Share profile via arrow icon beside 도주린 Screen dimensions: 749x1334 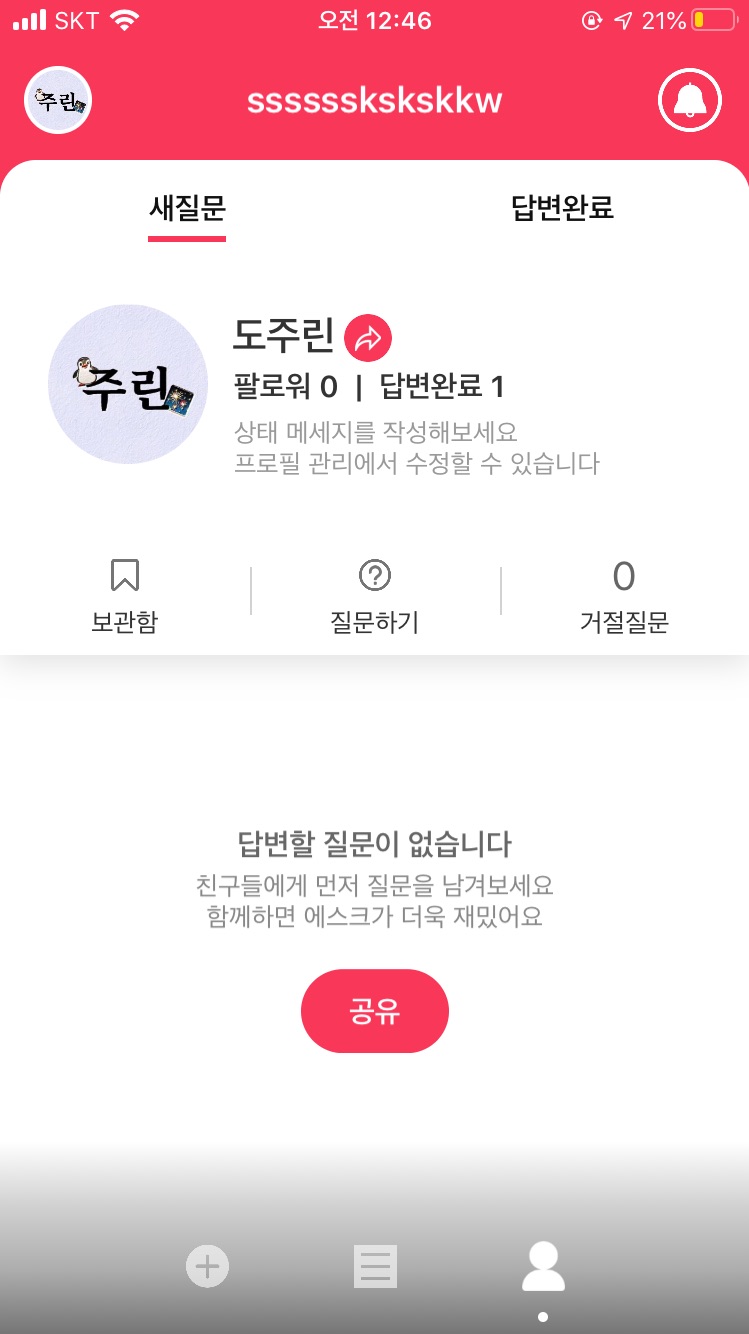368,338
